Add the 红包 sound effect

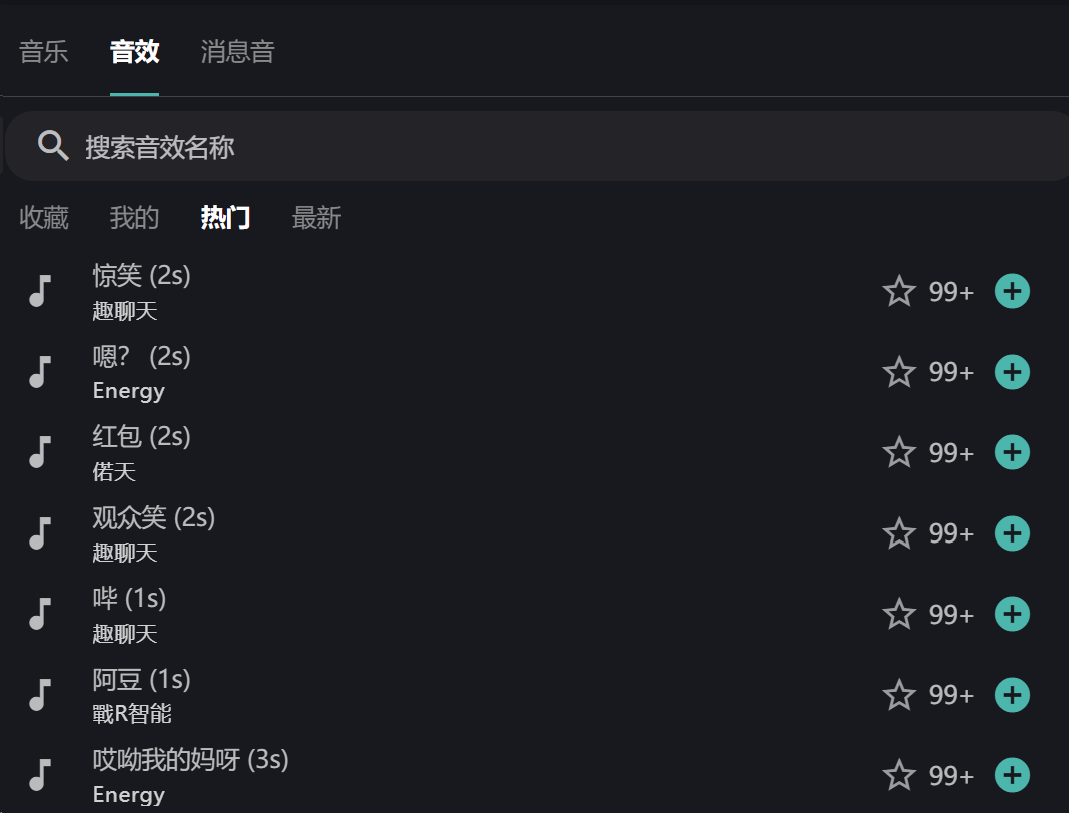pos(1012,453)
